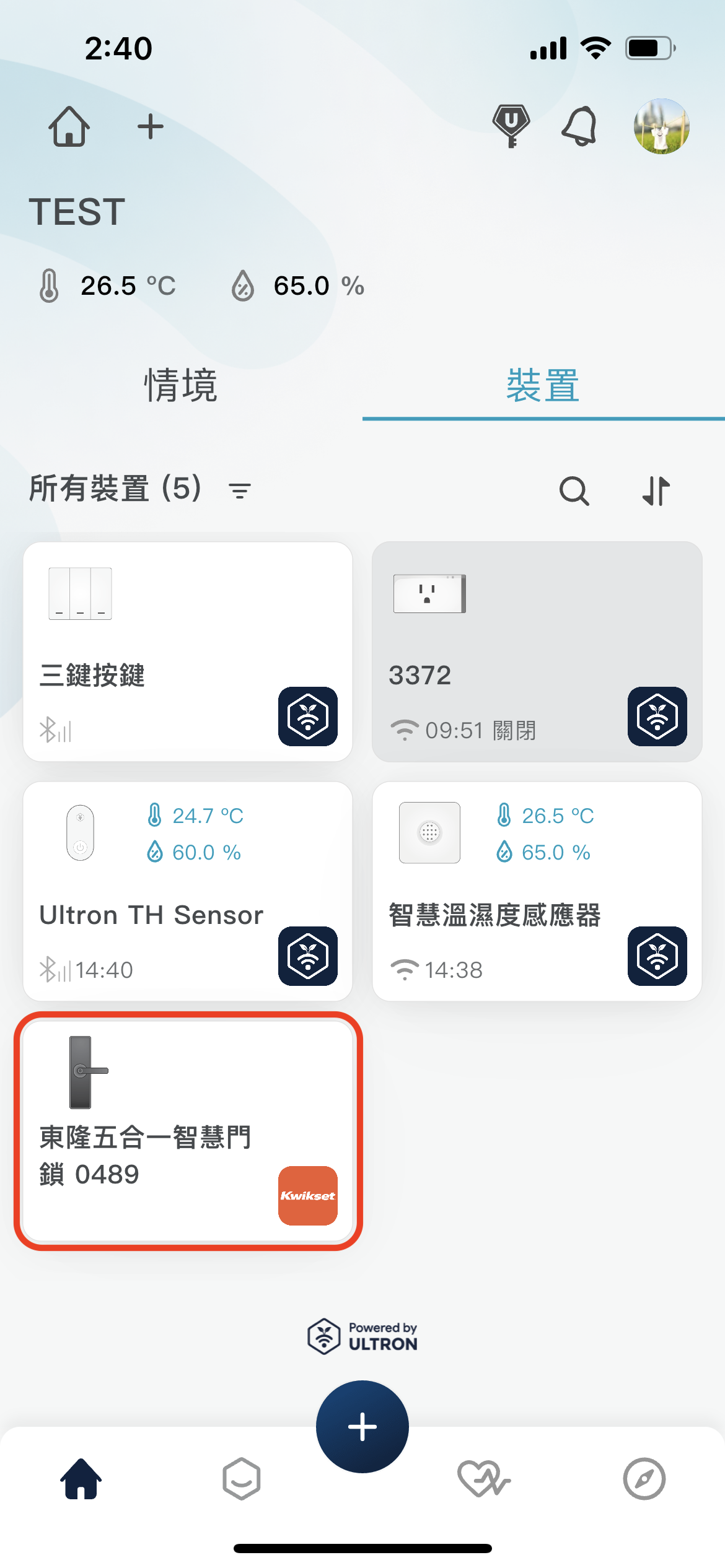Image resolution: width=725 pixels, height=1568 pixels.
Task: Open the Ultron TH Sensor card
Action: point(188,891)
